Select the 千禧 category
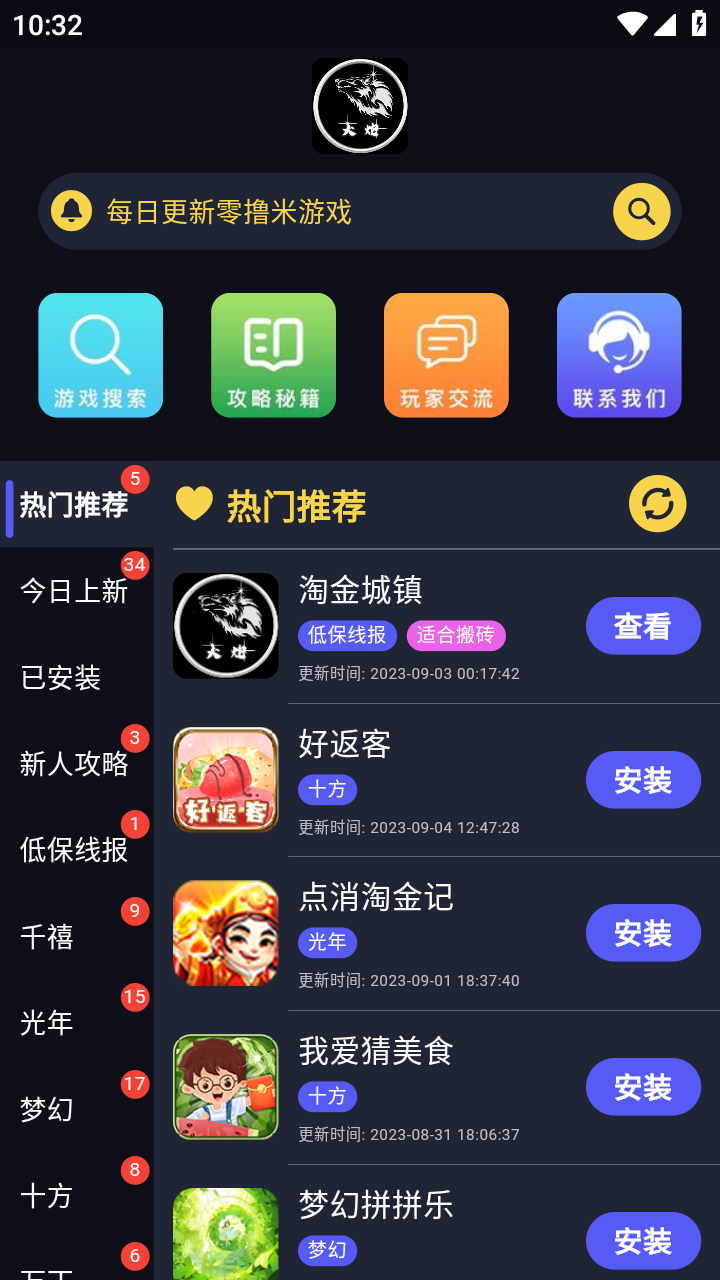The width and height of the screenshot is (720, 1280). 47,937
